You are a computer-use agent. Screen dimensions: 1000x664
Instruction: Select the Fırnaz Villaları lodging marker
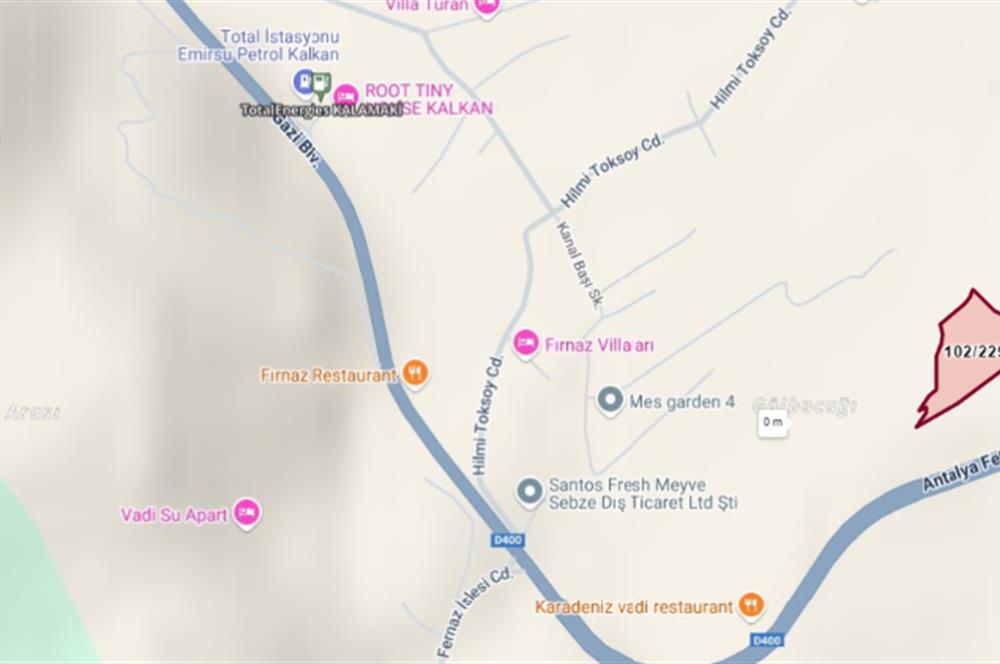pos(526,343)
